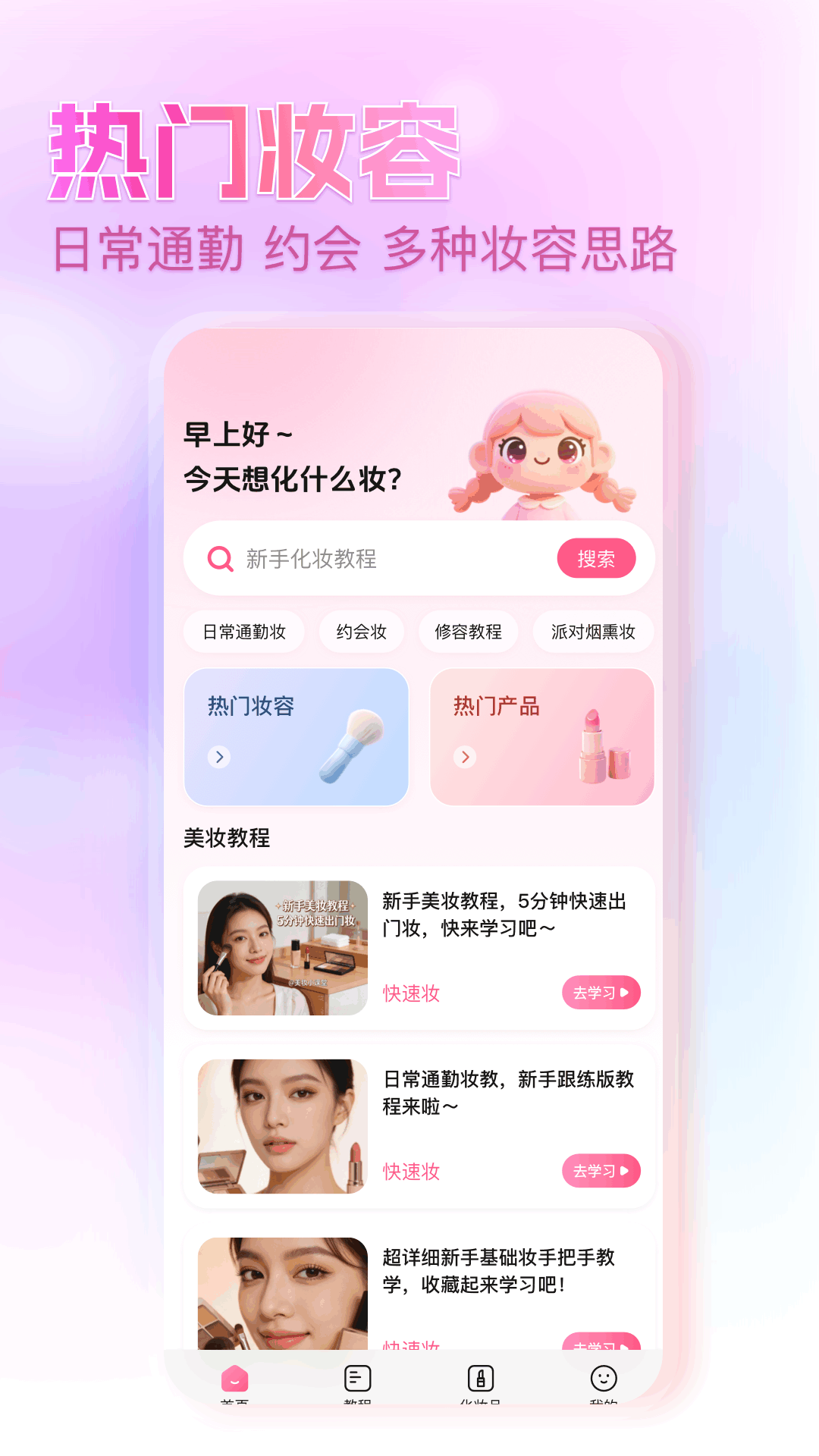
Task: Select the 派对烟熏妆 chip
Action: [x=592, y=632]
